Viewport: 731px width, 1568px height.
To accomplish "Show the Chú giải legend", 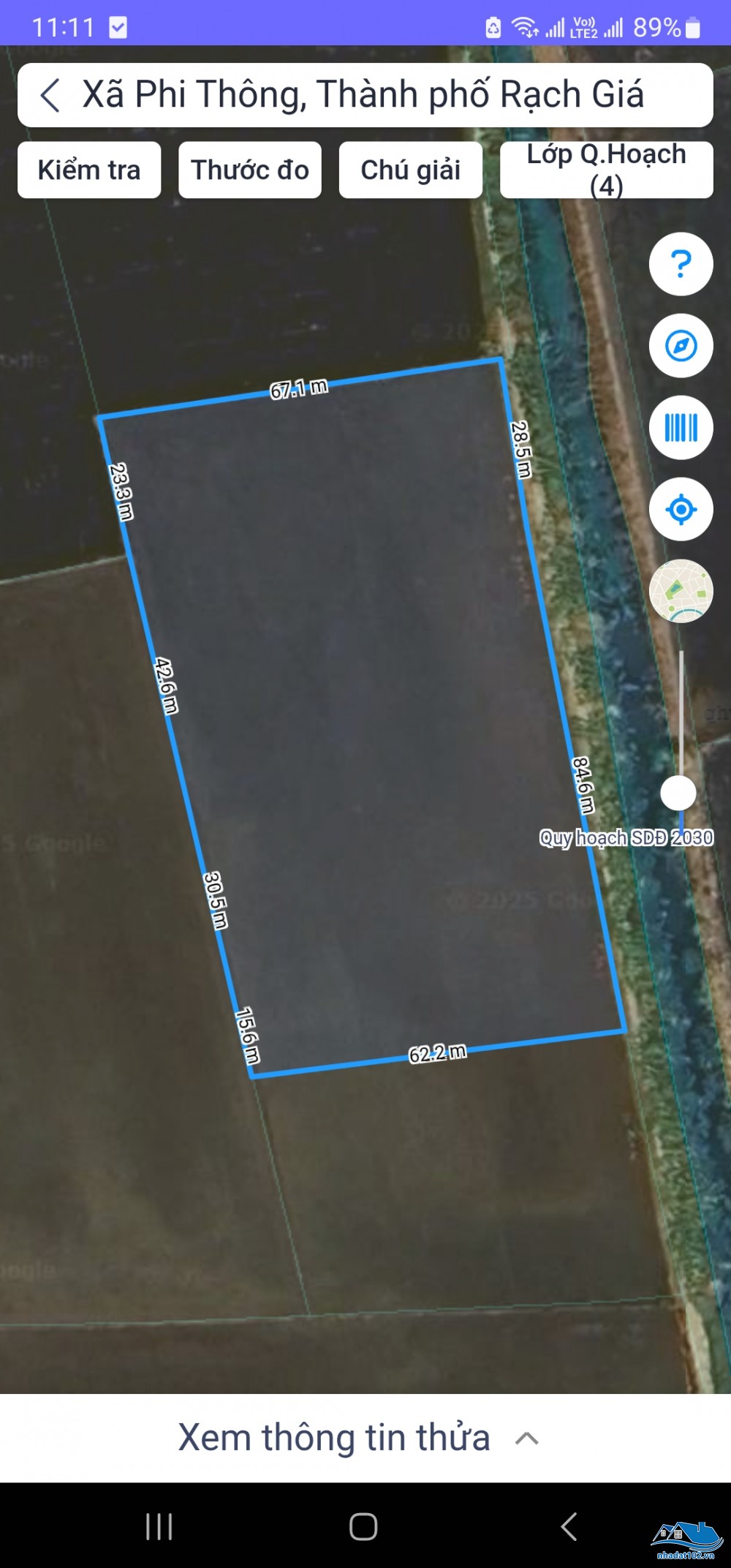I will click(411, 170).
